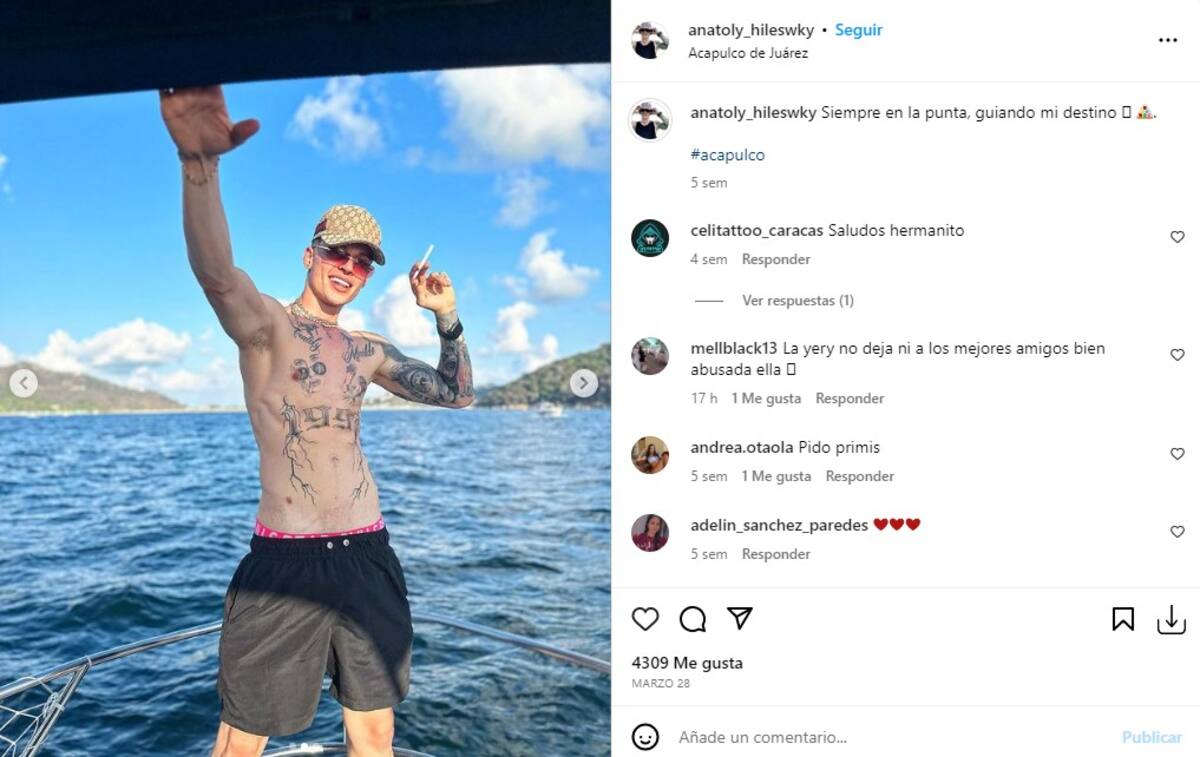Viewport: 1200px width, 757px height.
Task: Tap the comment bubble icon under post
Action: 692,619
